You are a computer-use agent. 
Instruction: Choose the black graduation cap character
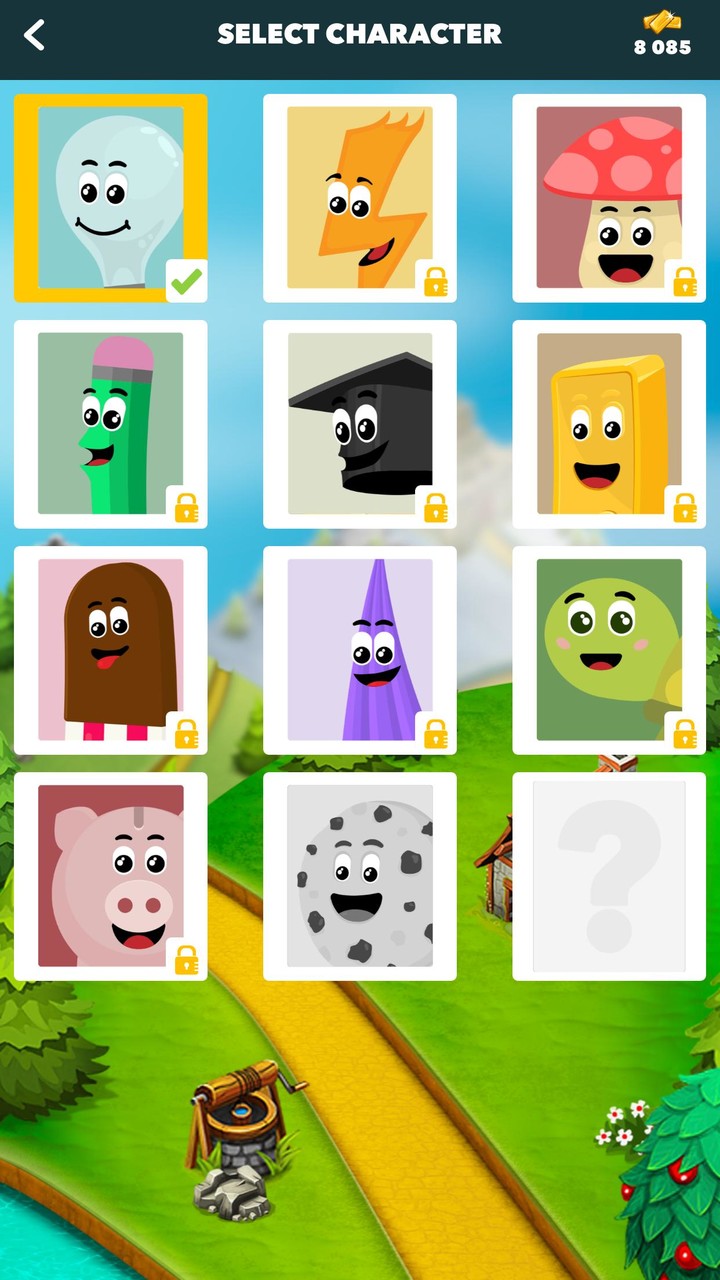(x=360, y=424)
